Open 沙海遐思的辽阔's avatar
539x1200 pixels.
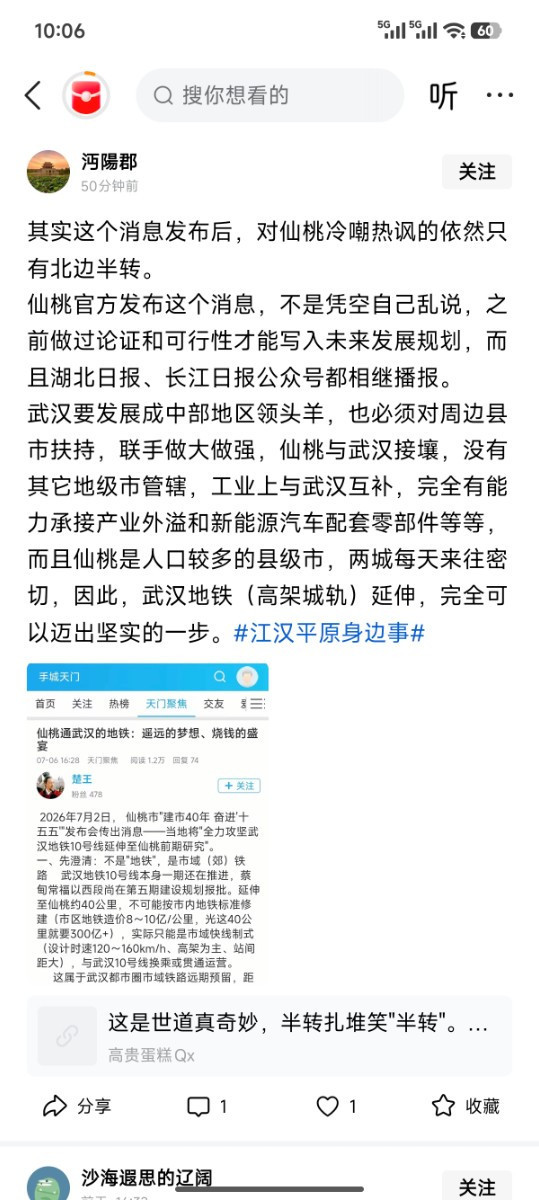[48, 1184]
